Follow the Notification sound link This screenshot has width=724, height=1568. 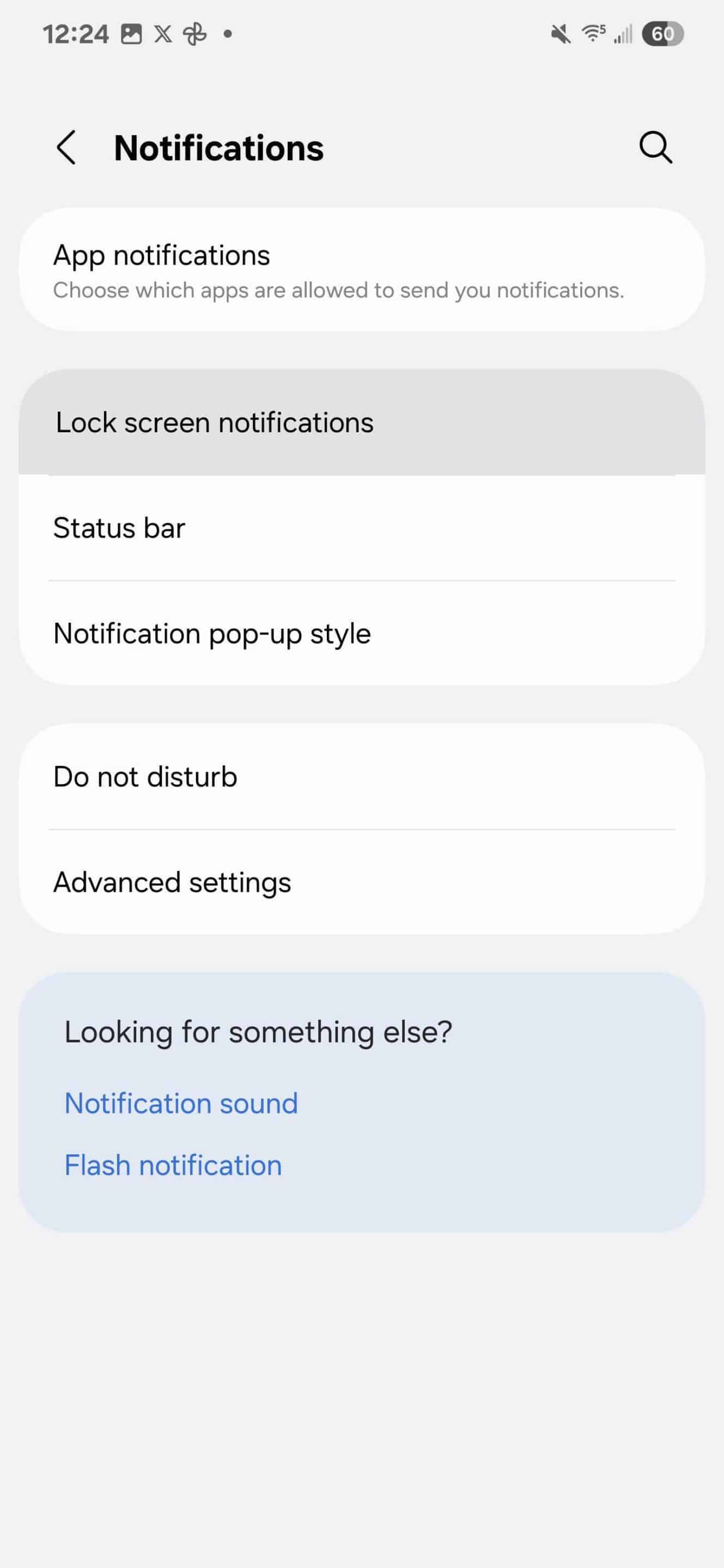click(181, 1103)
